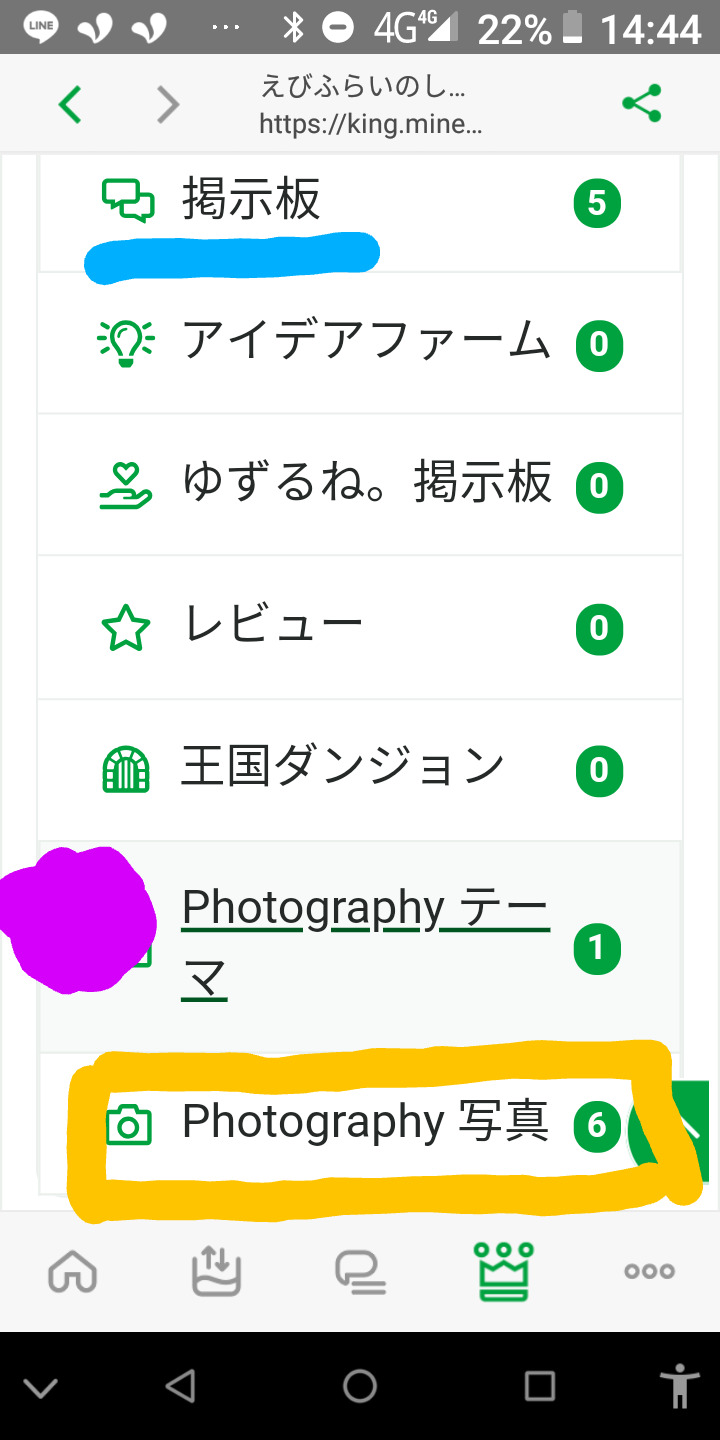The image size is (720, 1440).
Task: Open アイデアファーム
Action: click(365, 342)
